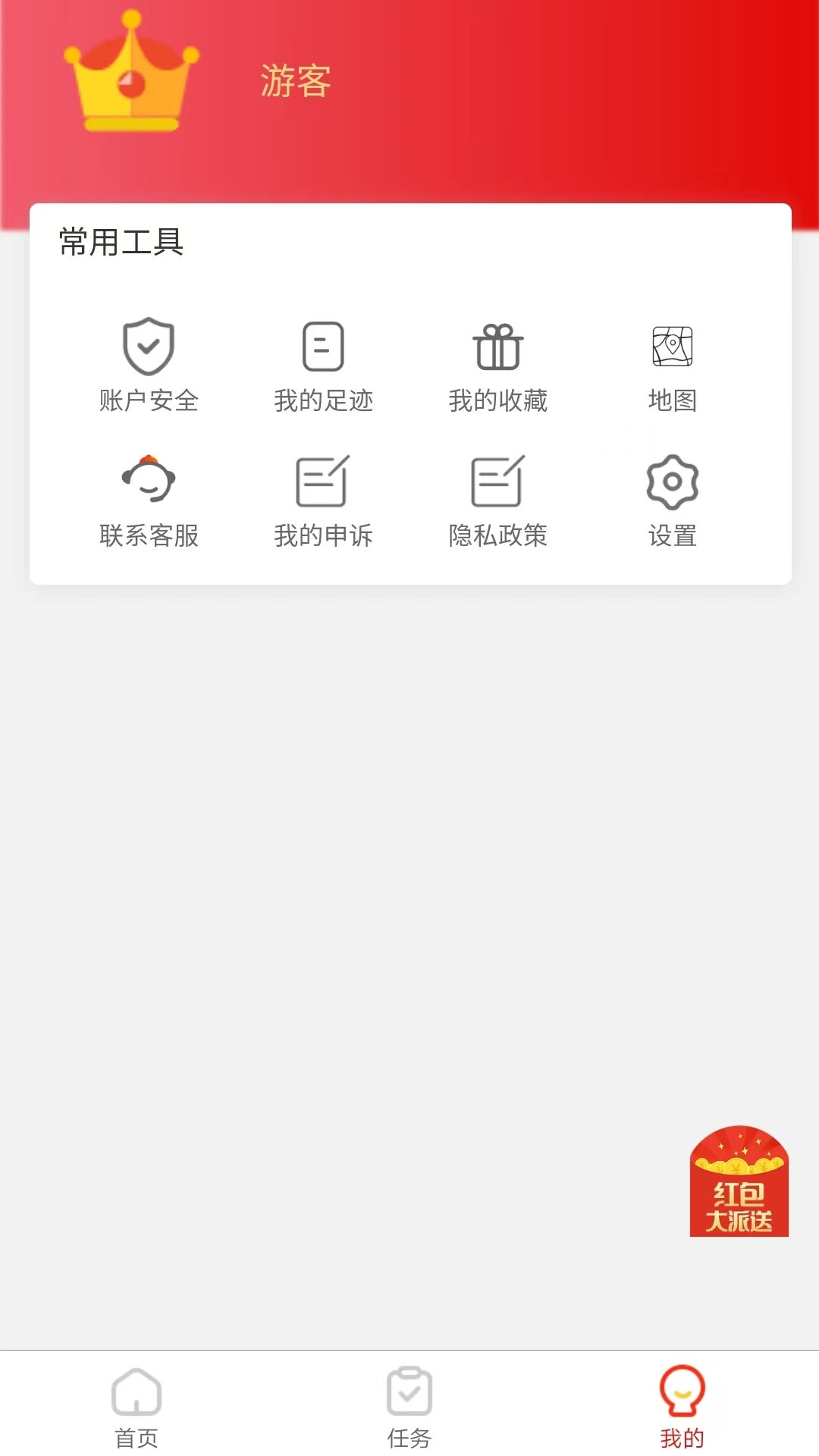Image resolution: width=819 pixels, height=1456 pixels.
Task: Switch to the 首页 home tab
Action: [x=136, y=1406]
